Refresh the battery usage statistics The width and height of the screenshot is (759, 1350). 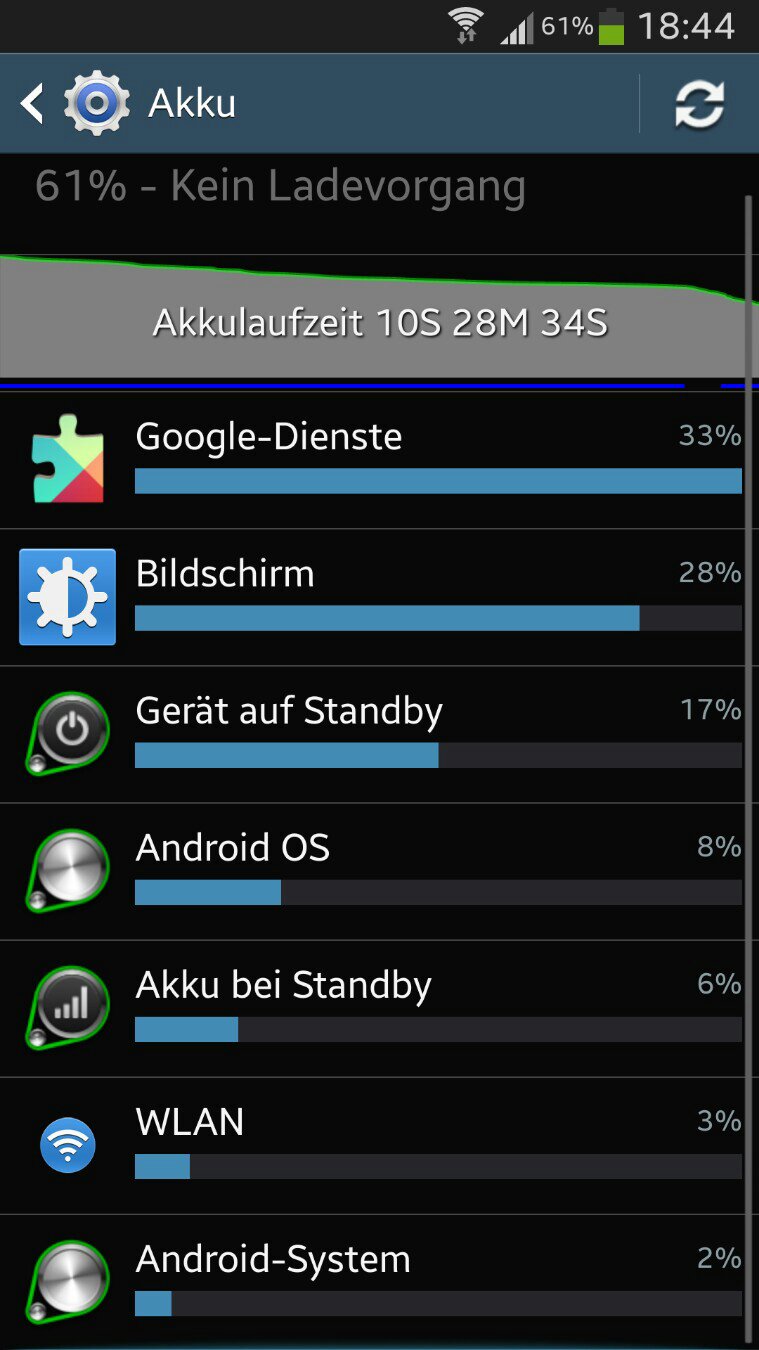pos(698,104)
